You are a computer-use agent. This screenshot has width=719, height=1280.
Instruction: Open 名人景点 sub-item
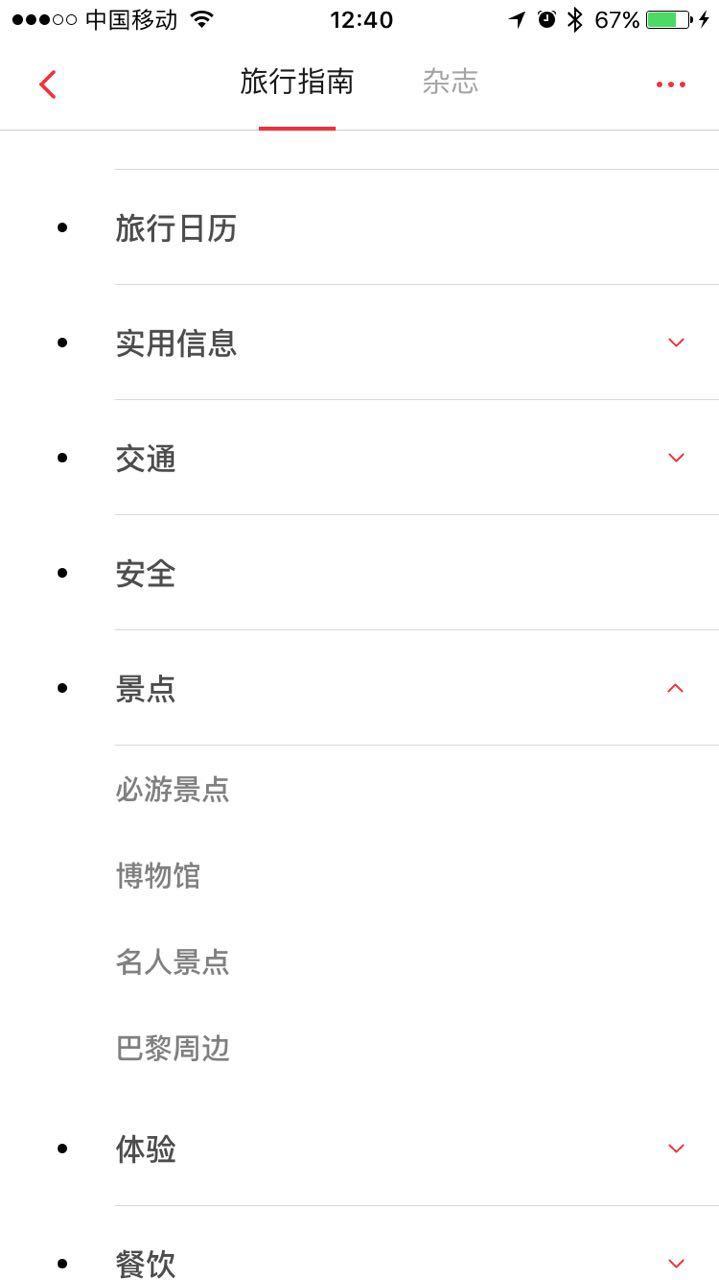173,962
